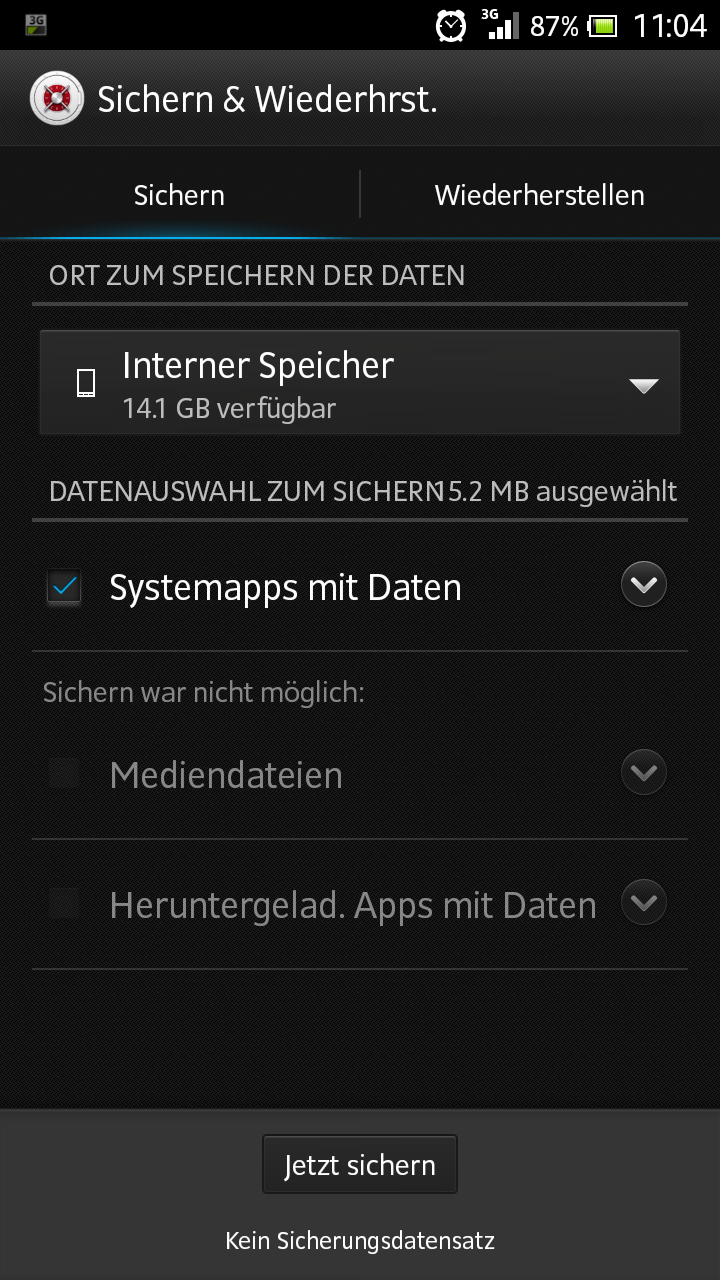Open the Interner Speicher storage dropdown
This screenshot has height=1280, width=720.
(360, 383)
